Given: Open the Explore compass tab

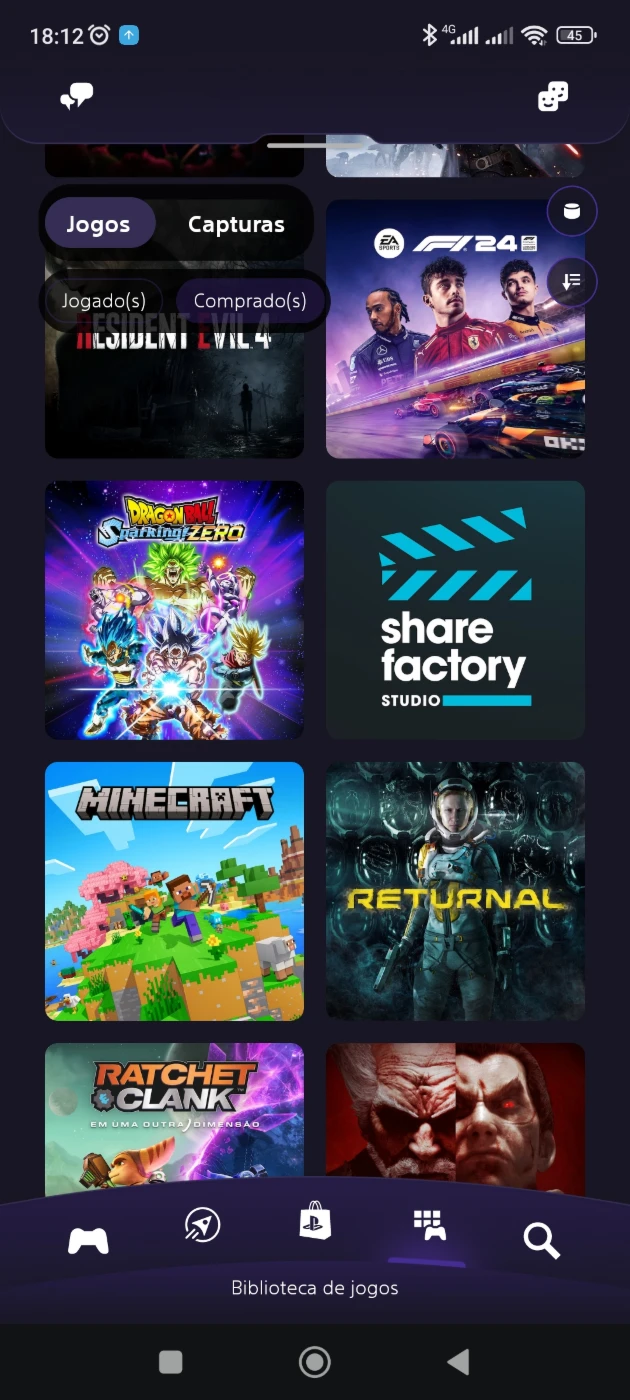Looking at the screenshot, I should pyautogui.click(x=203, y=1224).
